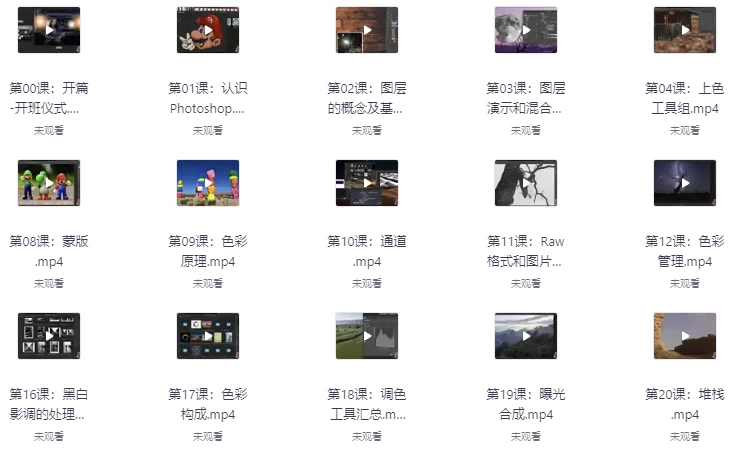
Task: Open 第11课：Raw格式和图片 video
Action: pyautogui.click(x=526, y=183)
